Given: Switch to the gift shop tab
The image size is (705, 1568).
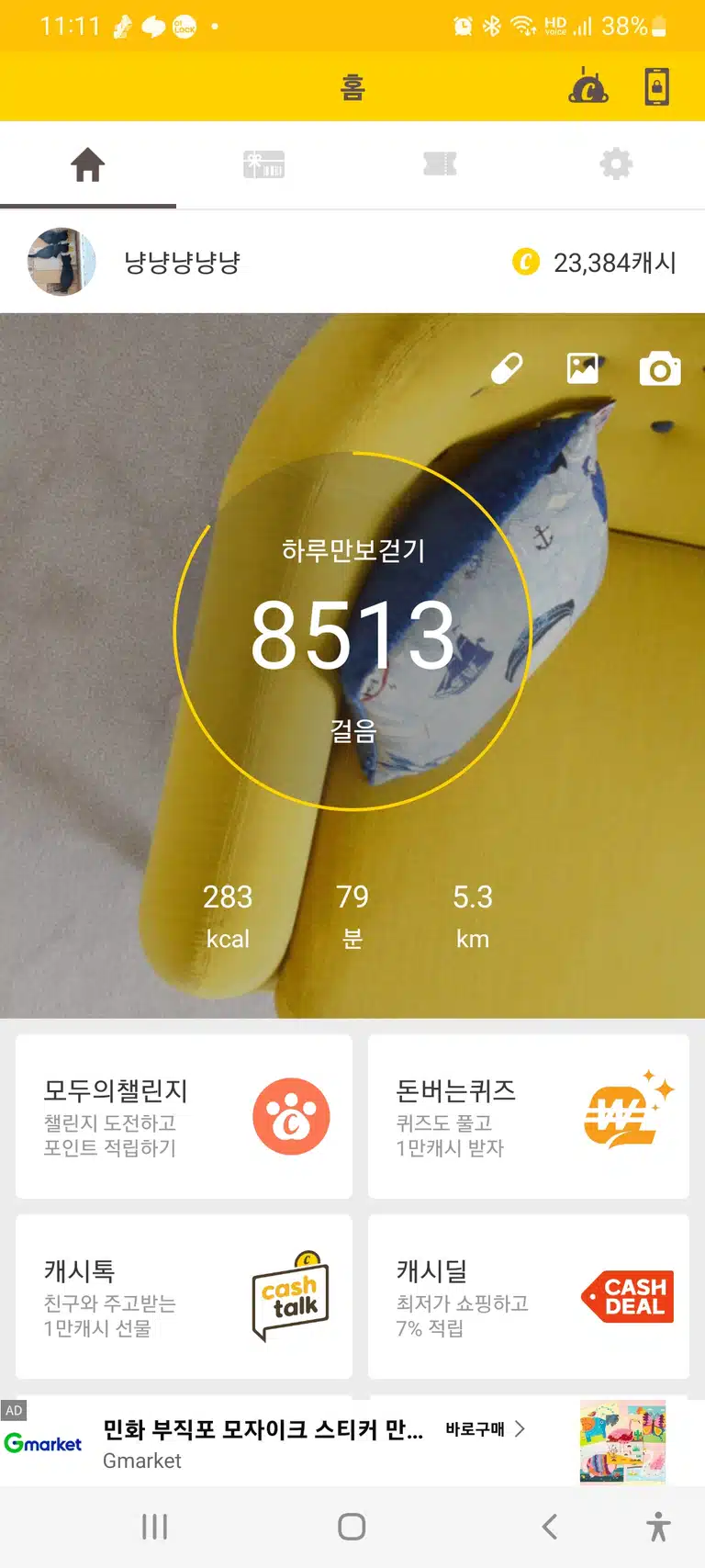Looking at the screenshot, I should pyautogui.click(x=263, y=164).
